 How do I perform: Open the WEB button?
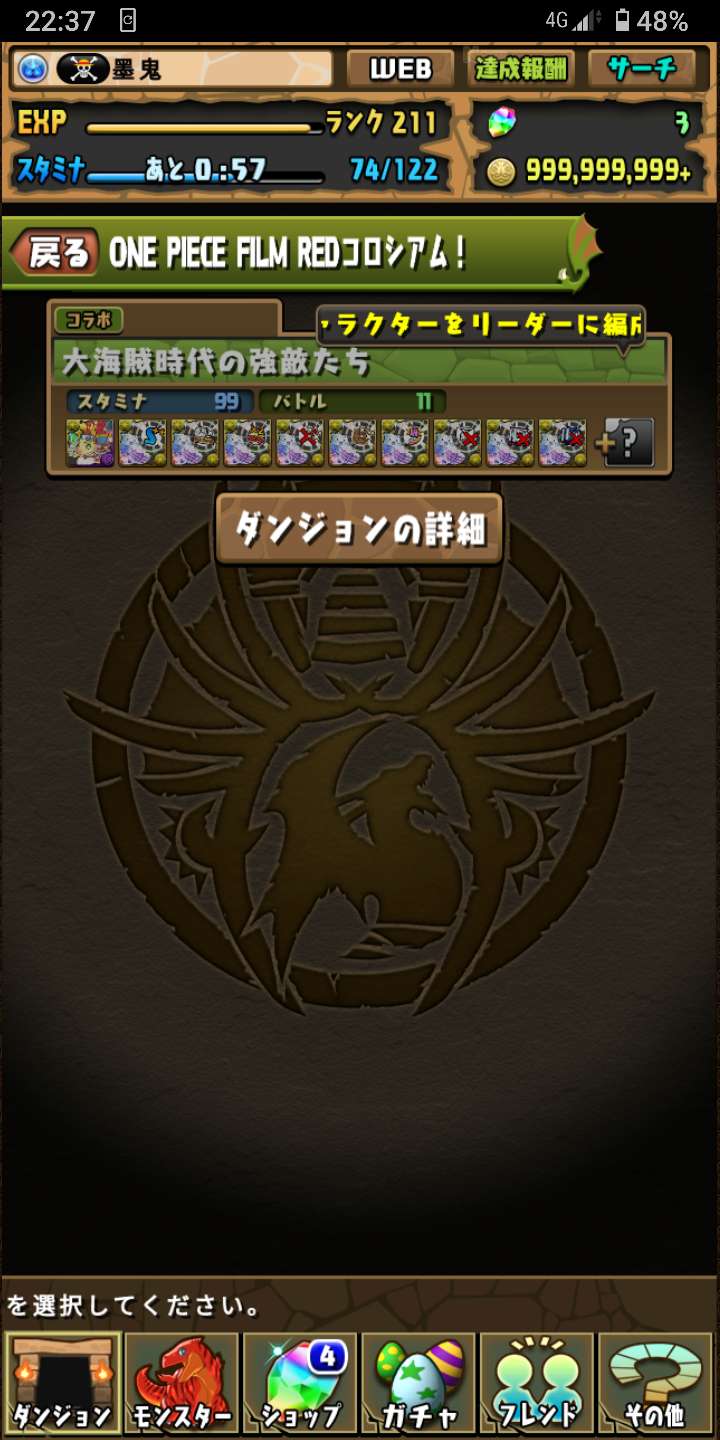pyautogui.click(x=401, y=68)
